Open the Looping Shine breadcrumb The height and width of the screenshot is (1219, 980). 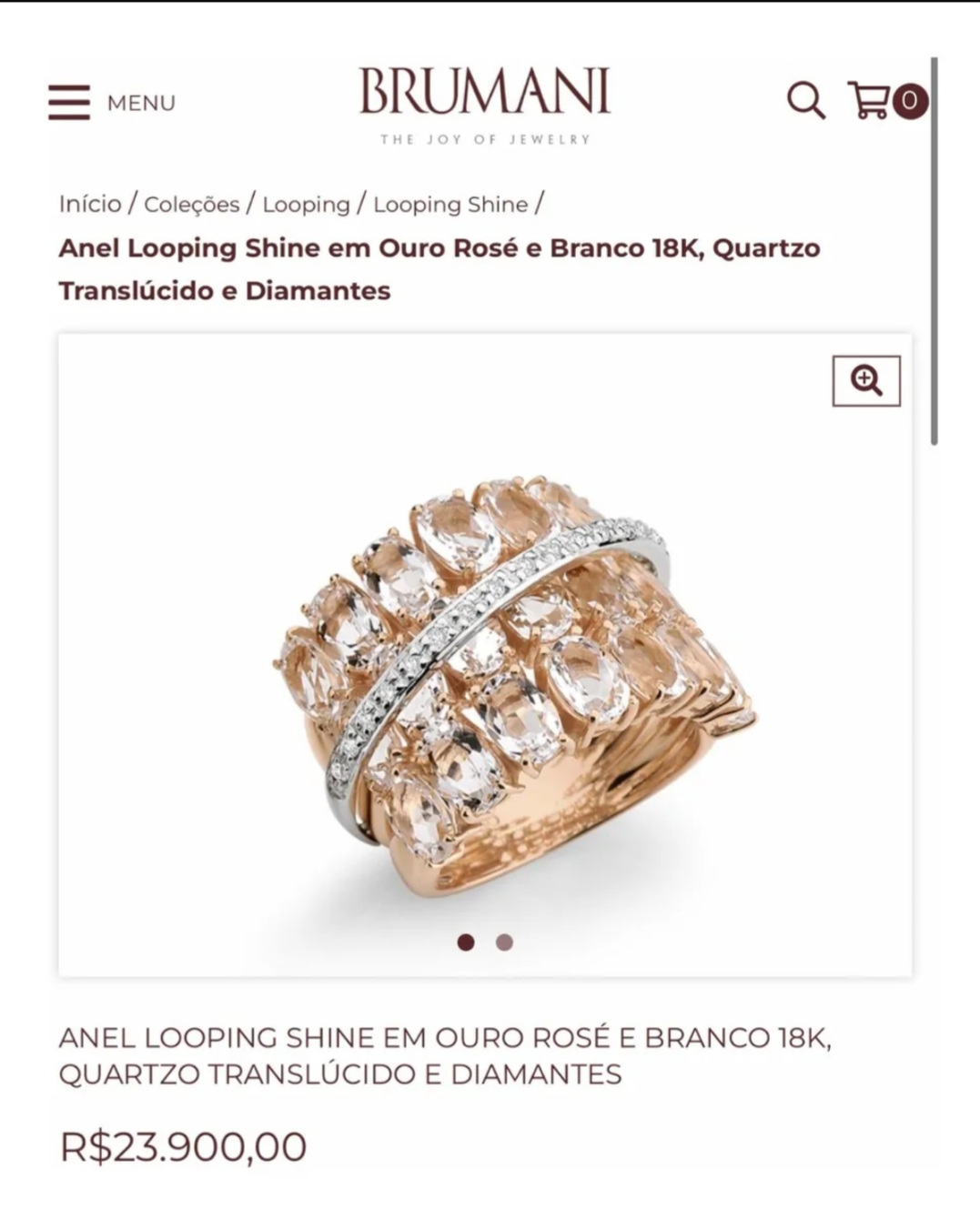[x=450, y=204]
